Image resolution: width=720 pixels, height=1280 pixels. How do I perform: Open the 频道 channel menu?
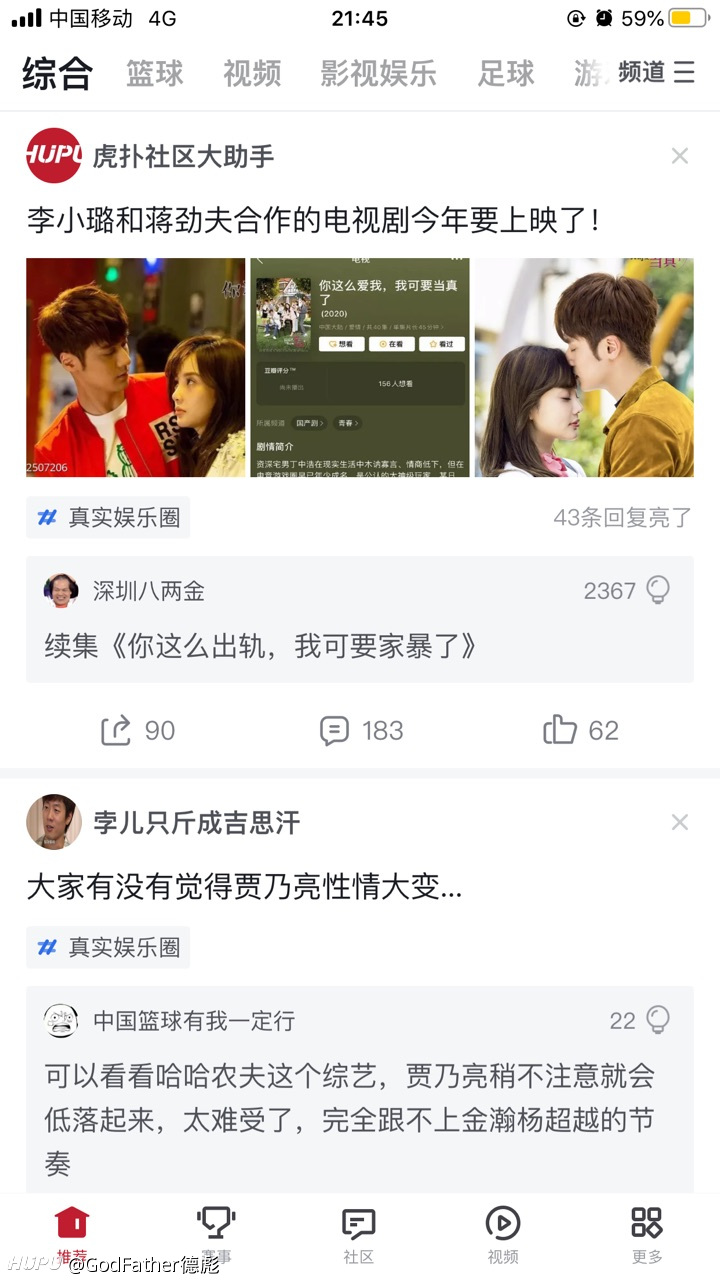(656, 72)
